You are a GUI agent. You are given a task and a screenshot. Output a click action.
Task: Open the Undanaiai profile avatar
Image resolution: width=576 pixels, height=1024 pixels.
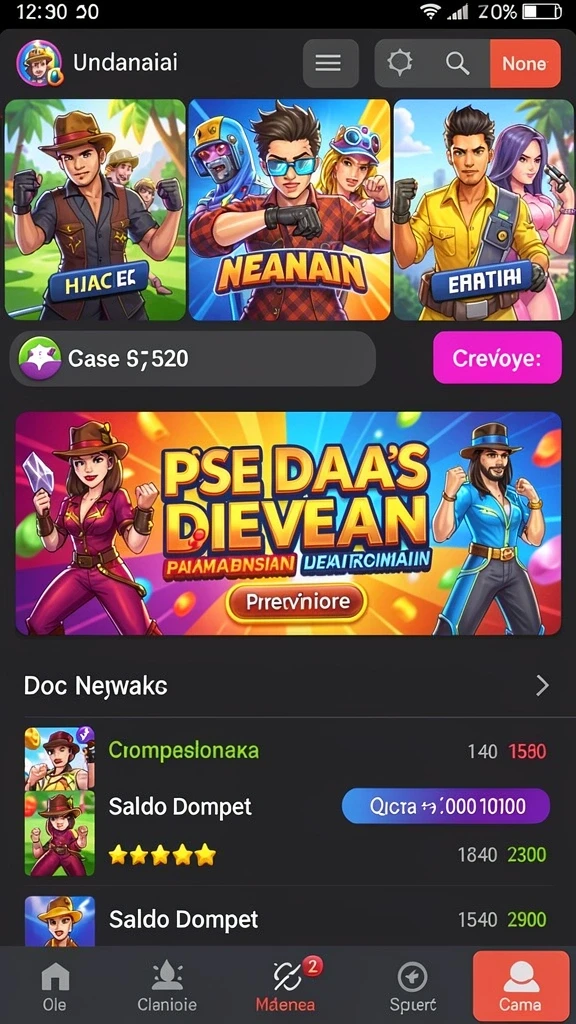click(39, 63)
